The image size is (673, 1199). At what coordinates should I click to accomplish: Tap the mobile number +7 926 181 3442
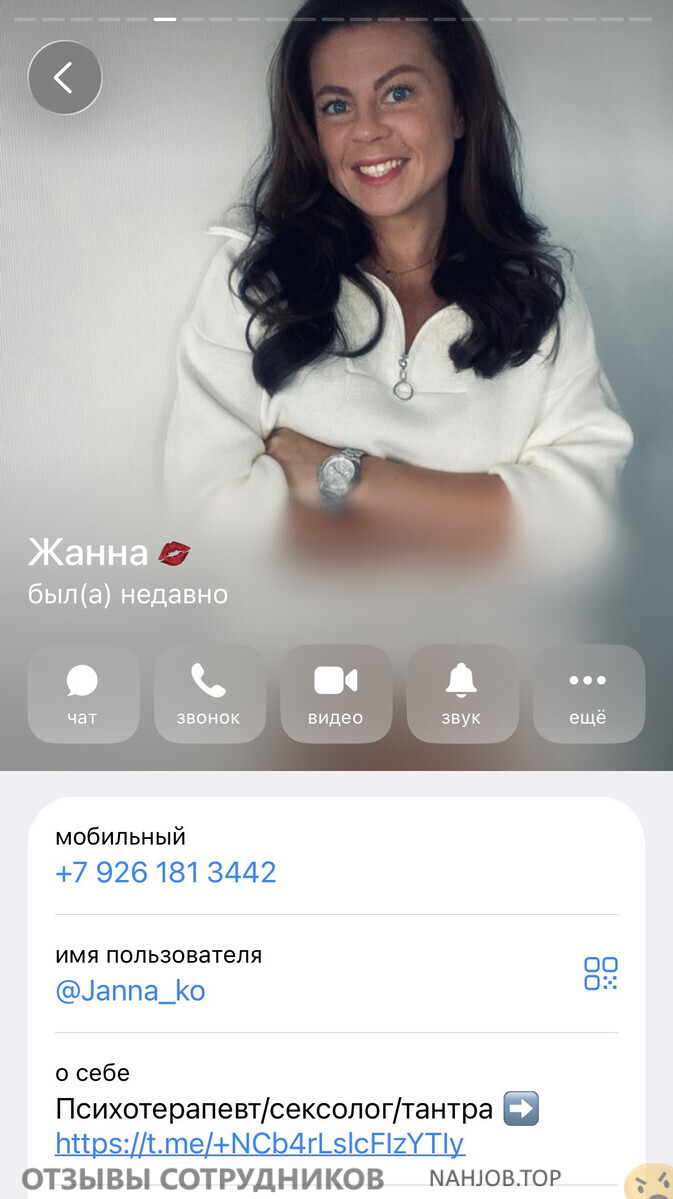pyautogui.click(x=165, y=872)
